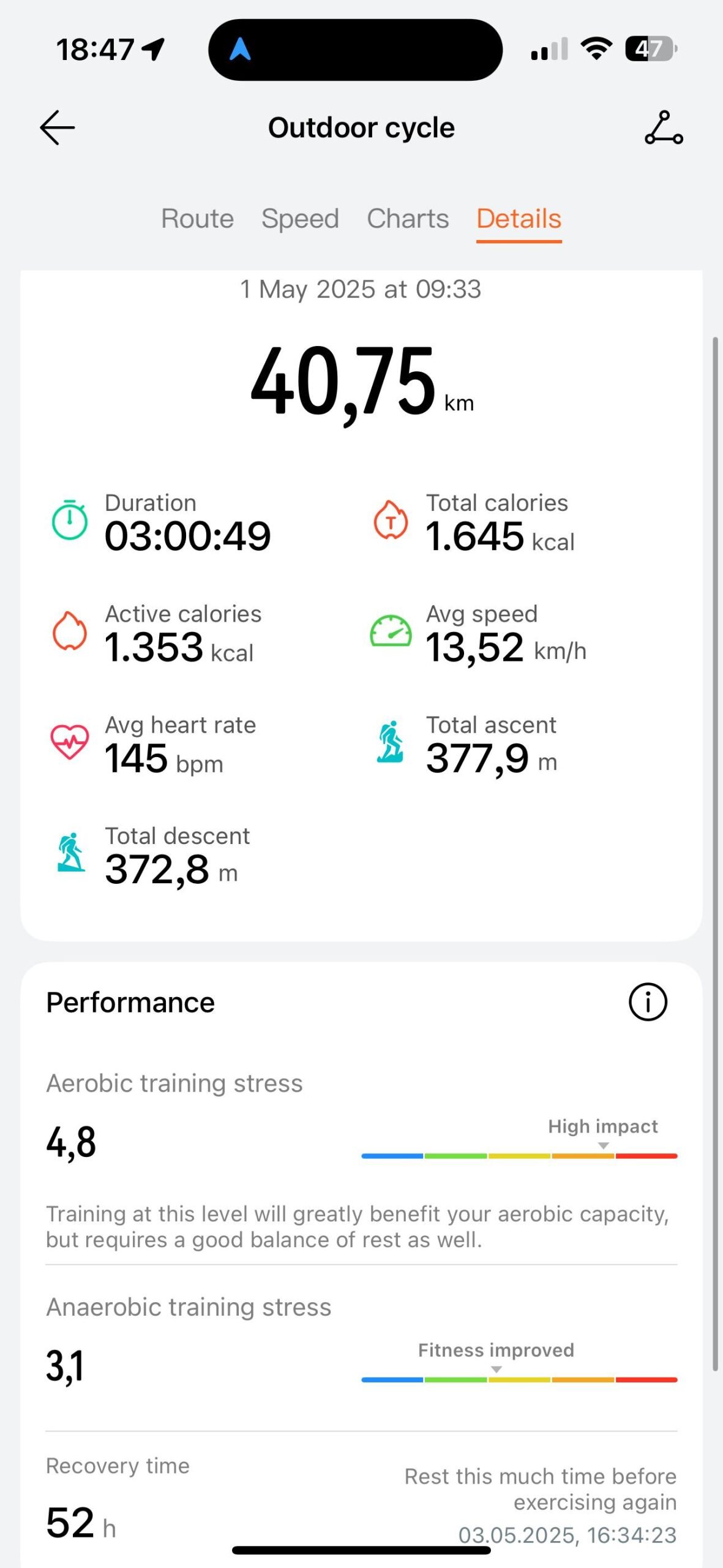Switch to the Route tab
This screenshot has height=1568, width=723.
pos(197,219)
